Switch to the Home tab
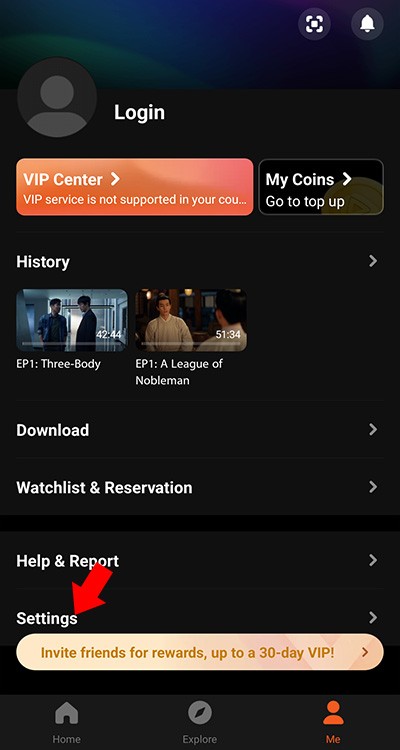 (x=67, y=722)
